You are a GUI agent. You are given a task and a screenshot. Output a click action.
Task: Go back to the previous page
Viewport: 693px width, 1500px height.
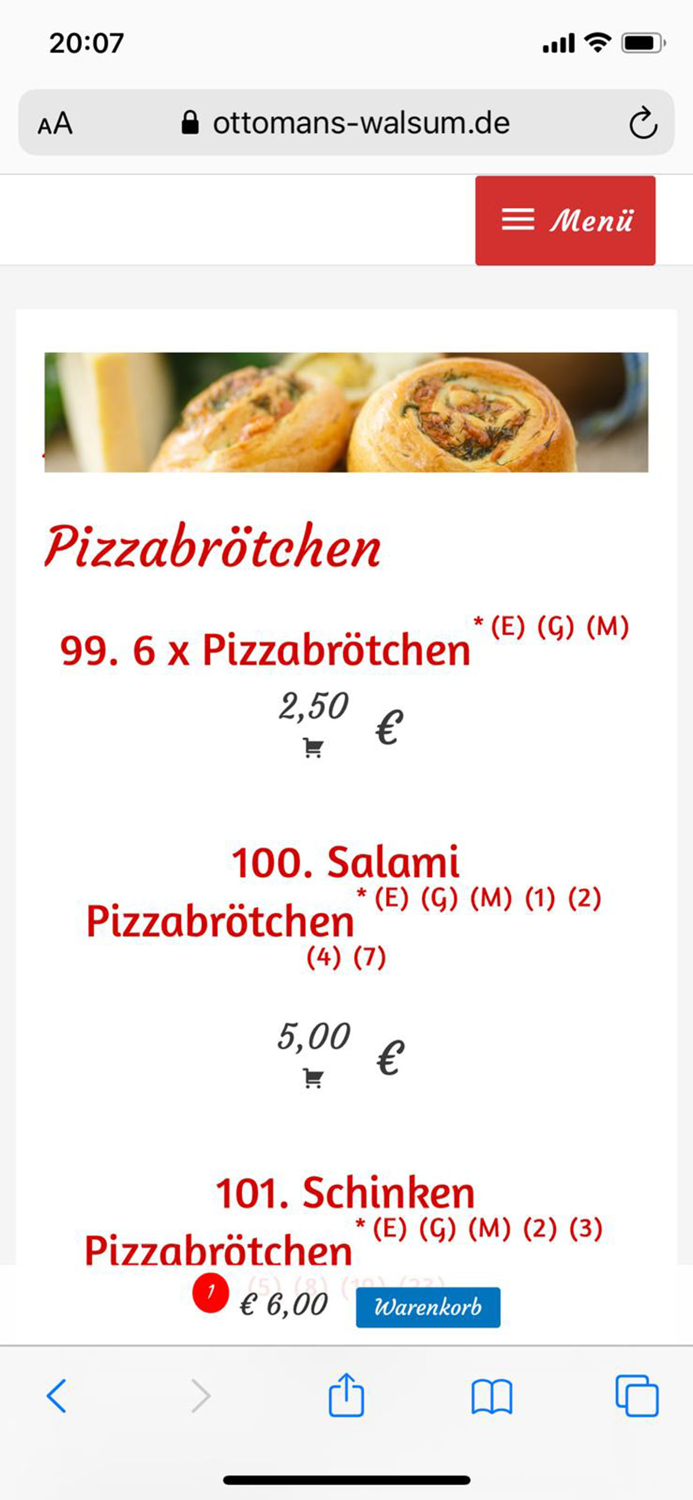57,1395
